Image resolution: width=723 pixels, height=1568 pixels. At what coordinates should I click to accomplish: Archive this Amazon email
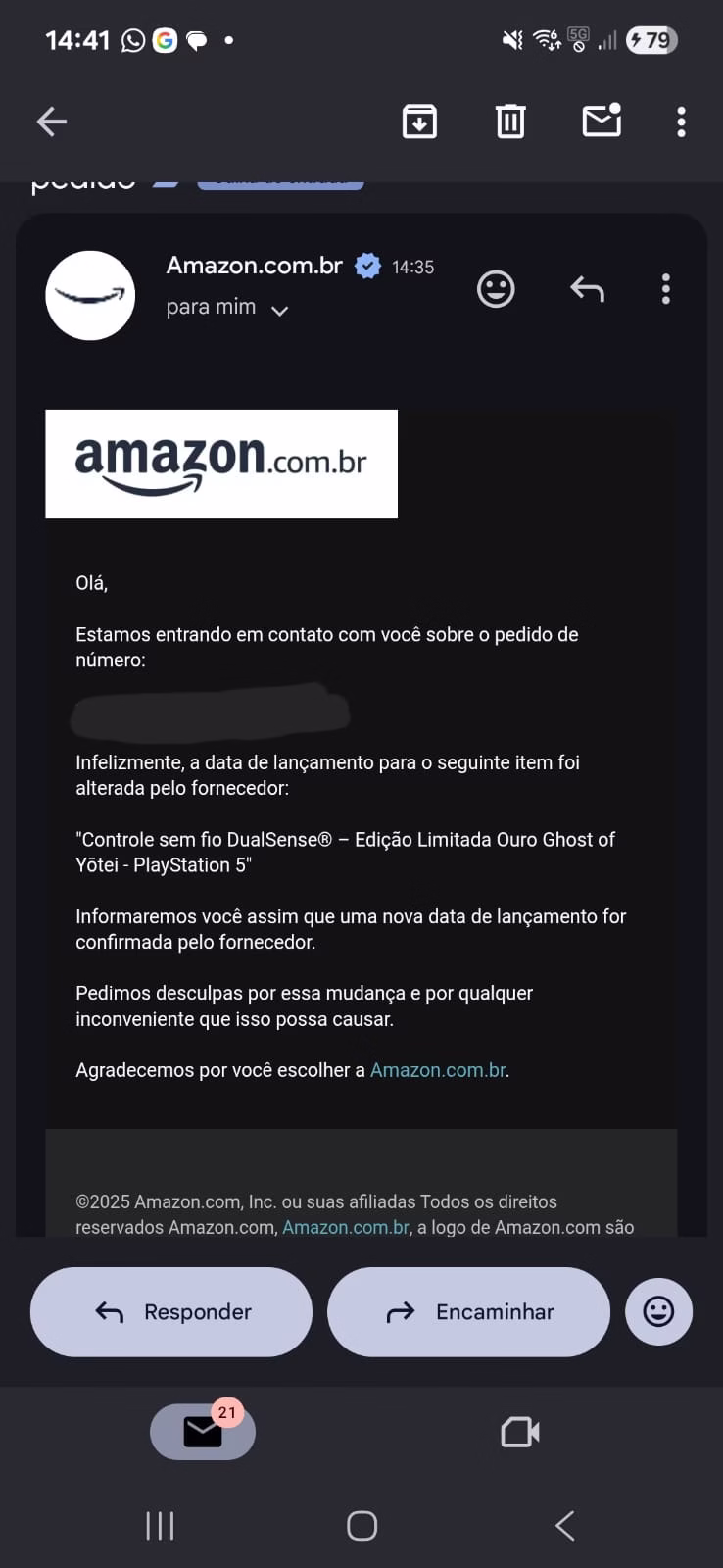tap(419, 122)
